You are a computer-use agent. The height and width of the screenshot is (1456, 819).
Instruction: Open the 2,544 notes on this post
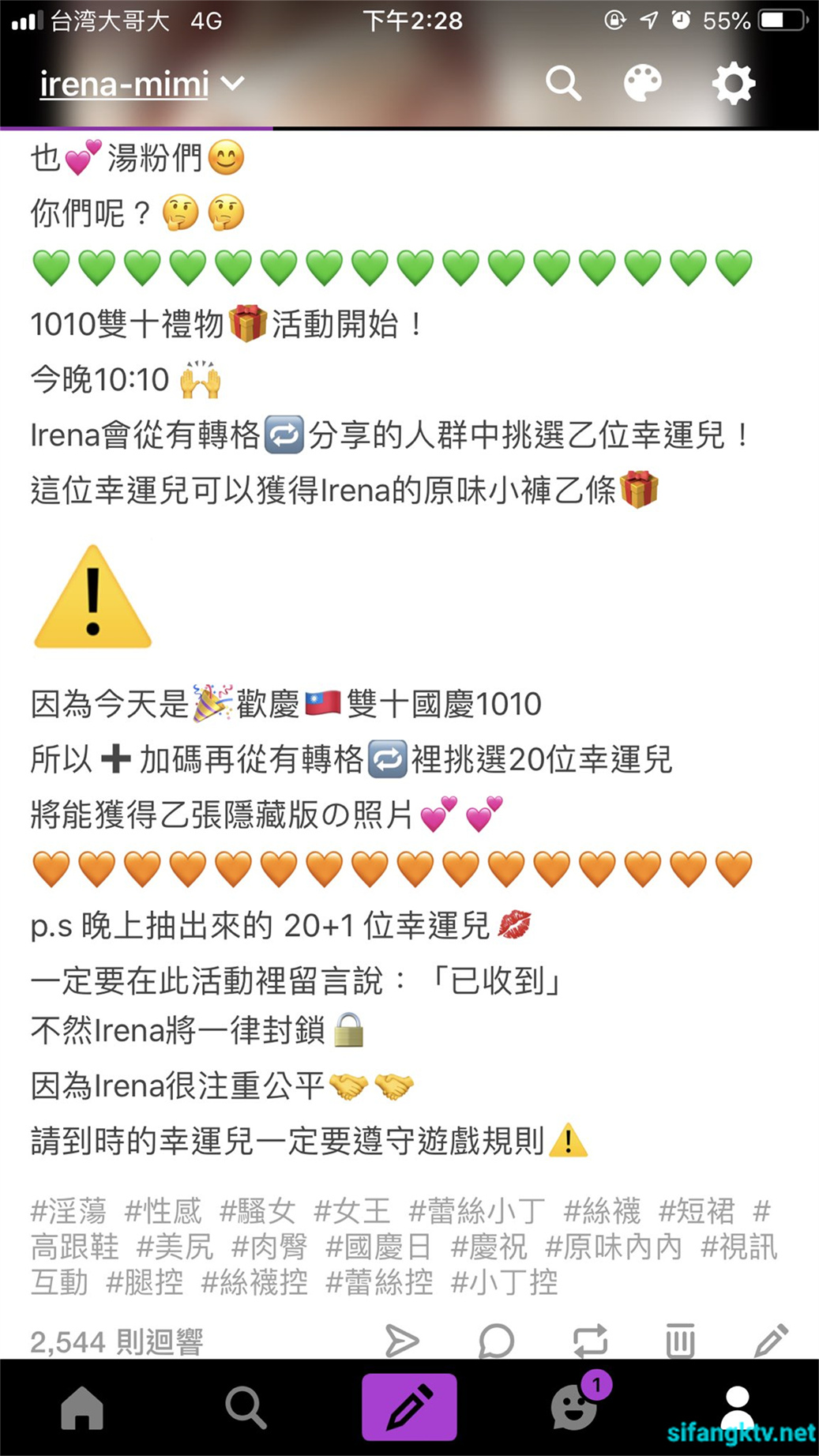point(117,1341)
